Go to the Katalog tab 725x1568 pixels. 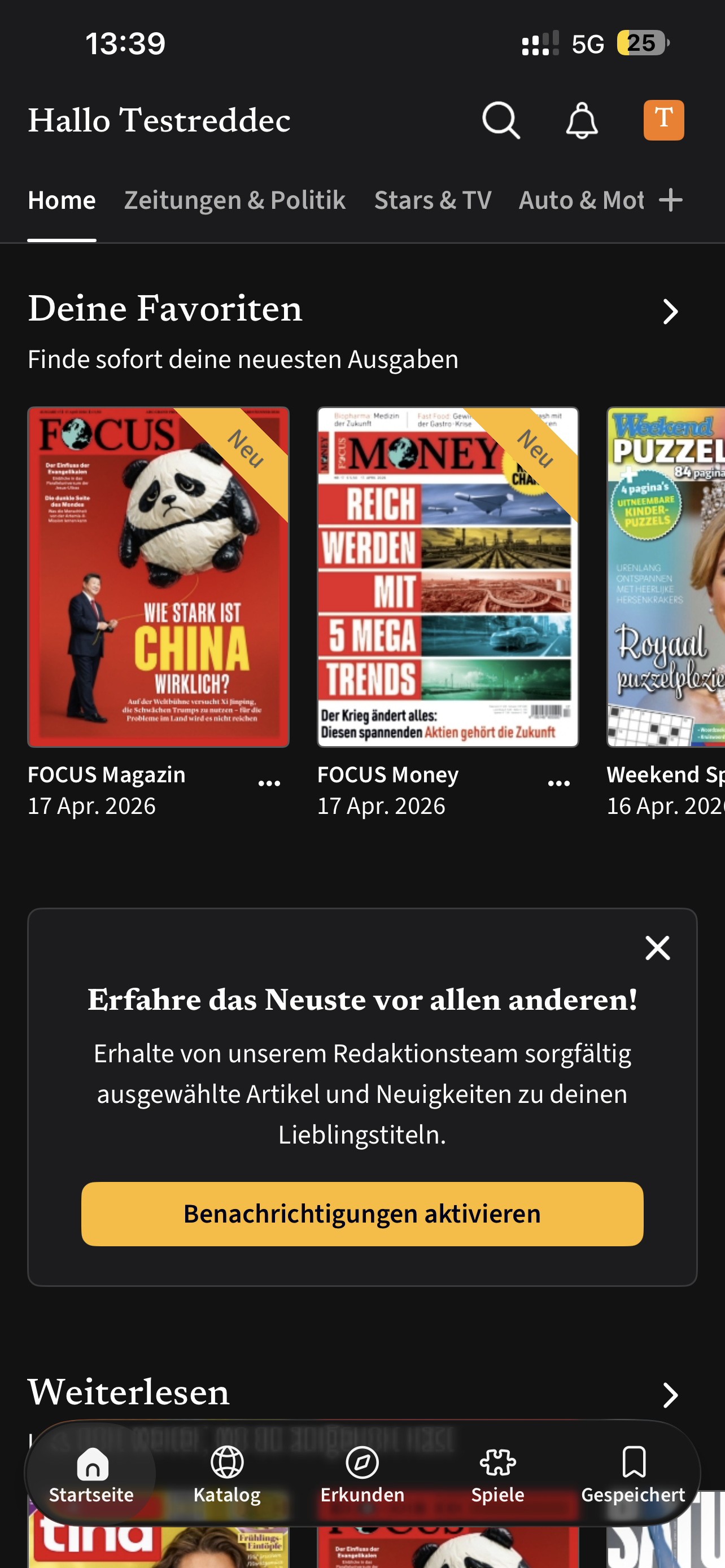click(x=227, y=1474)
